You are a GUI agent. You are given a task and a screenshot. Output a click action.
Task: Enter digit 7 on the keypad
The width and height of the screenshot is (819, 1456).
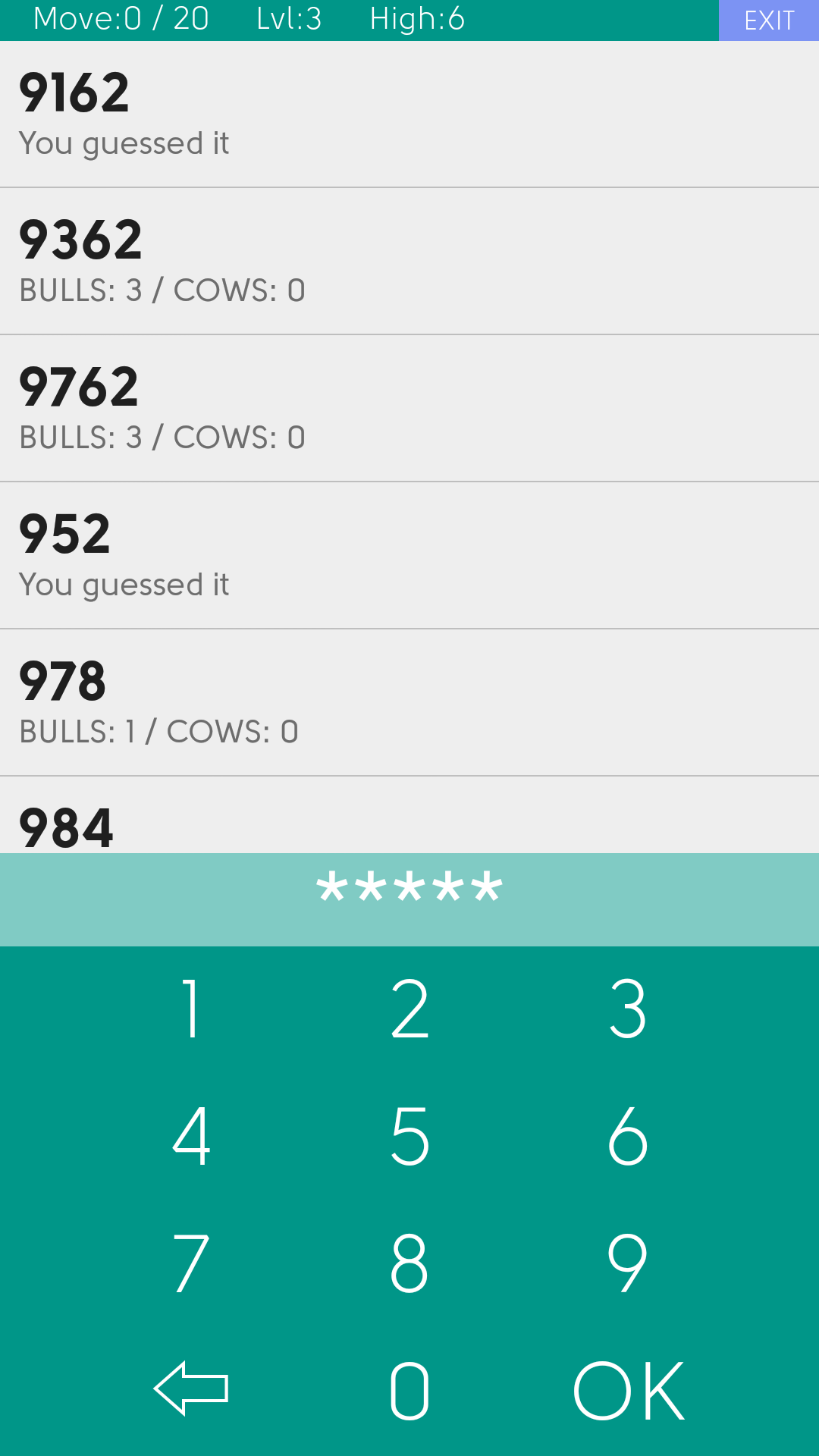pos(191,1263)
